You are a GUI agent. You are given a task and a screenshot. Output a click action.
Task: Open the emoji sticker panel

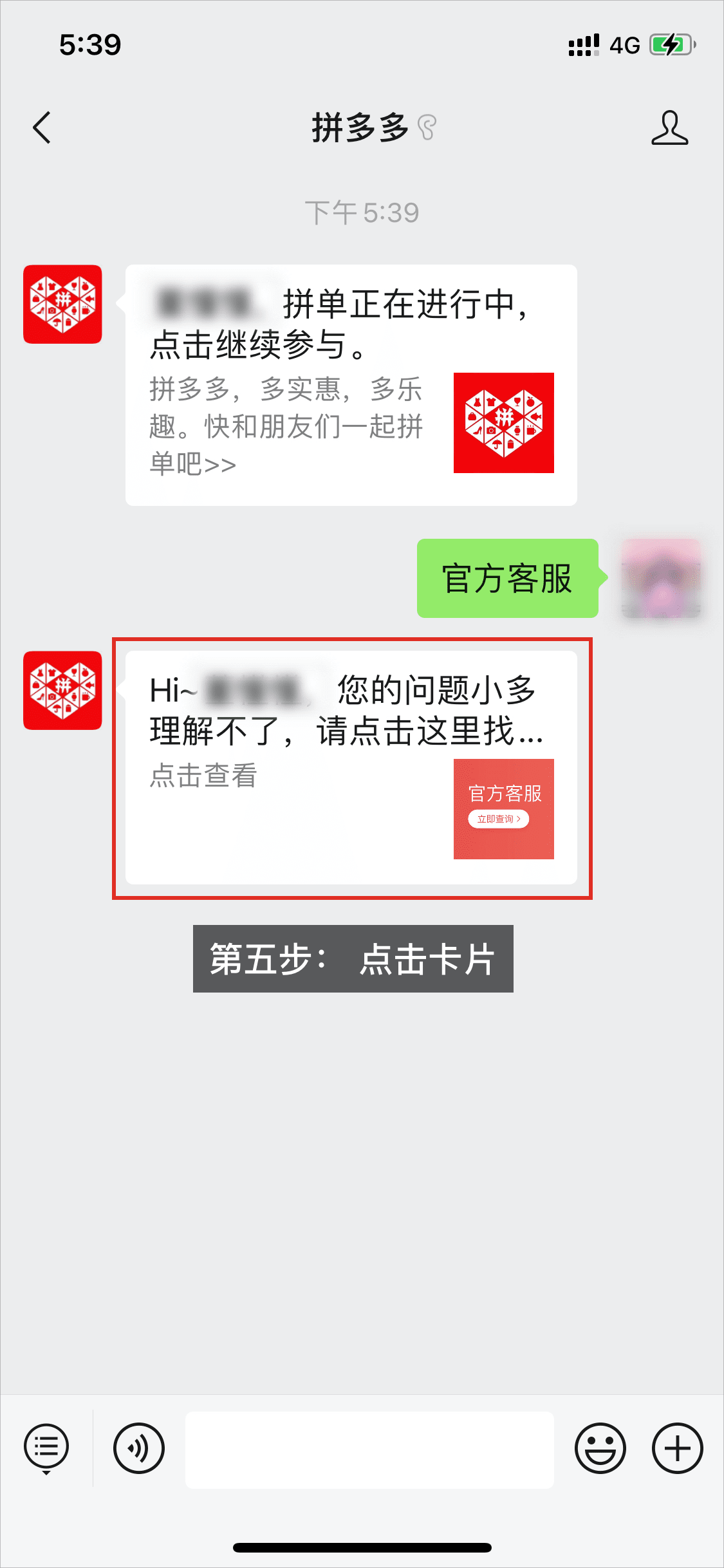[x=600, y=1448]
